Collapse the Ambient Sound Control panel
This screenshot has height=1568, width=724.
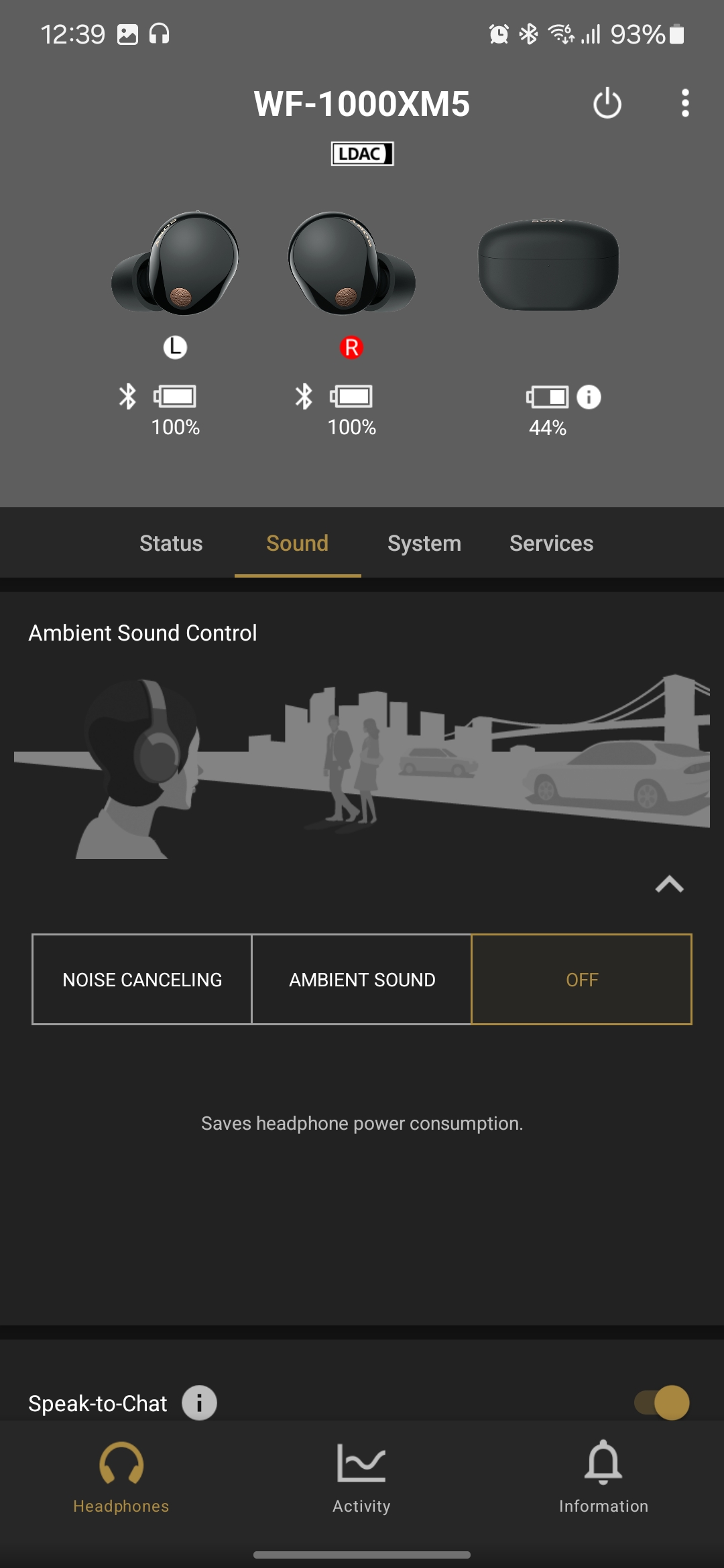(669, 885)
